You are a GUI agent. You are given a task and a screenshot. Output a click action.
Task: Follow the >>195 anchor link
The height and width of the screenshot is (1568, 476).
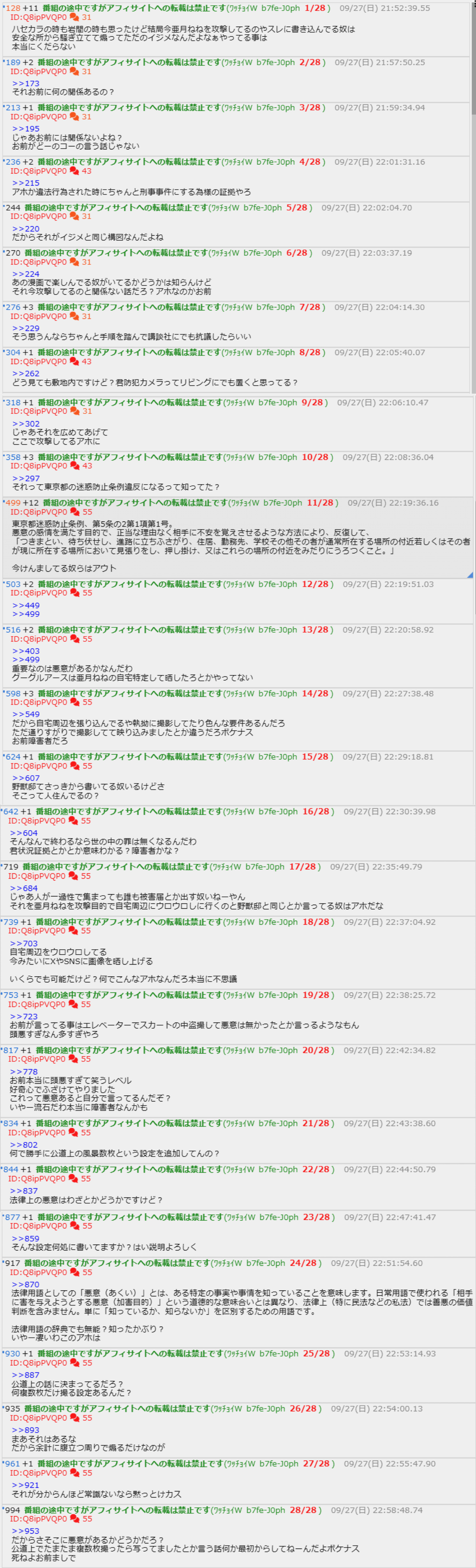tap(26, 128)
